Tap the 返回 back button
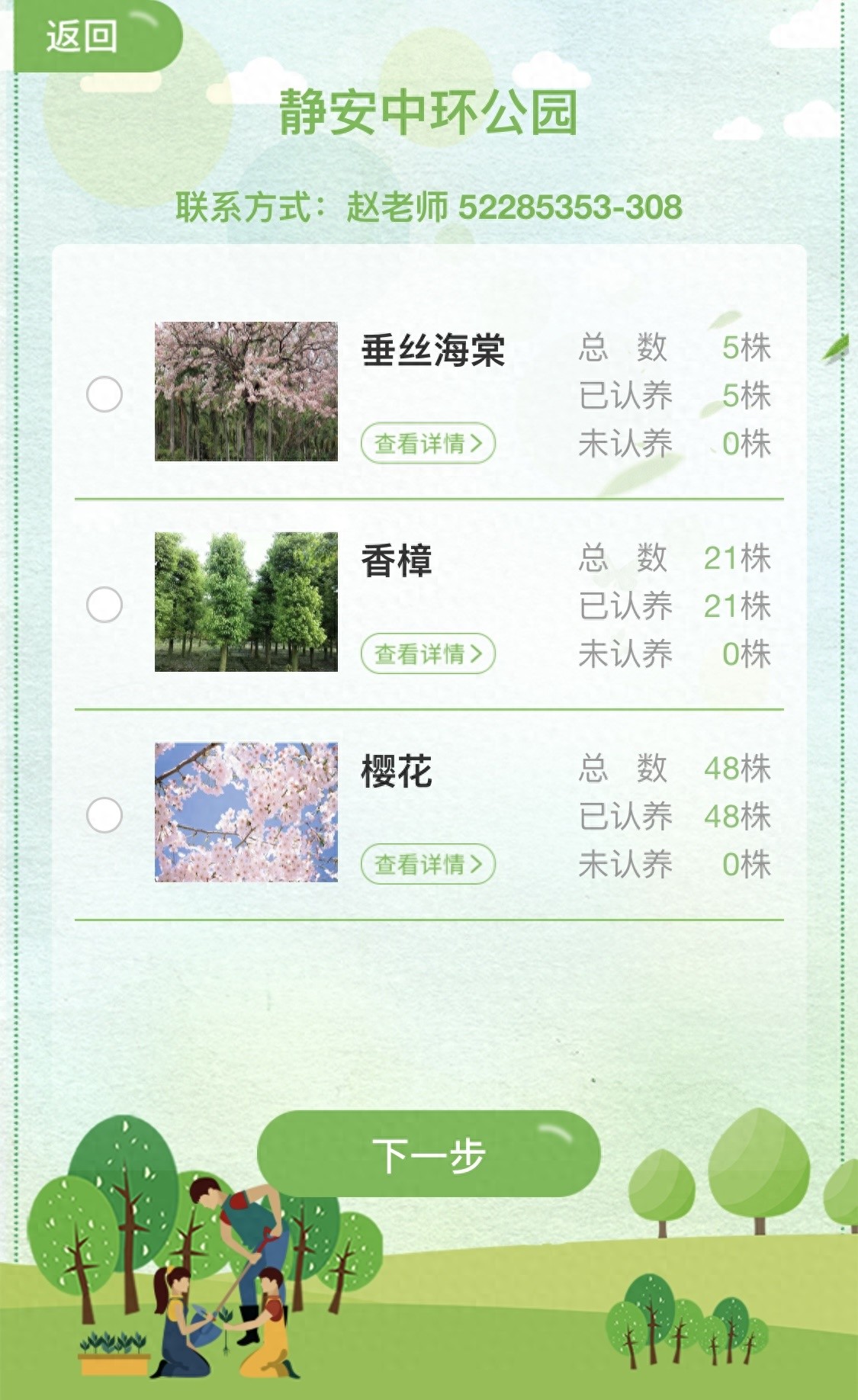Screen dimensions: 858x1400 [x=98, y=36]
